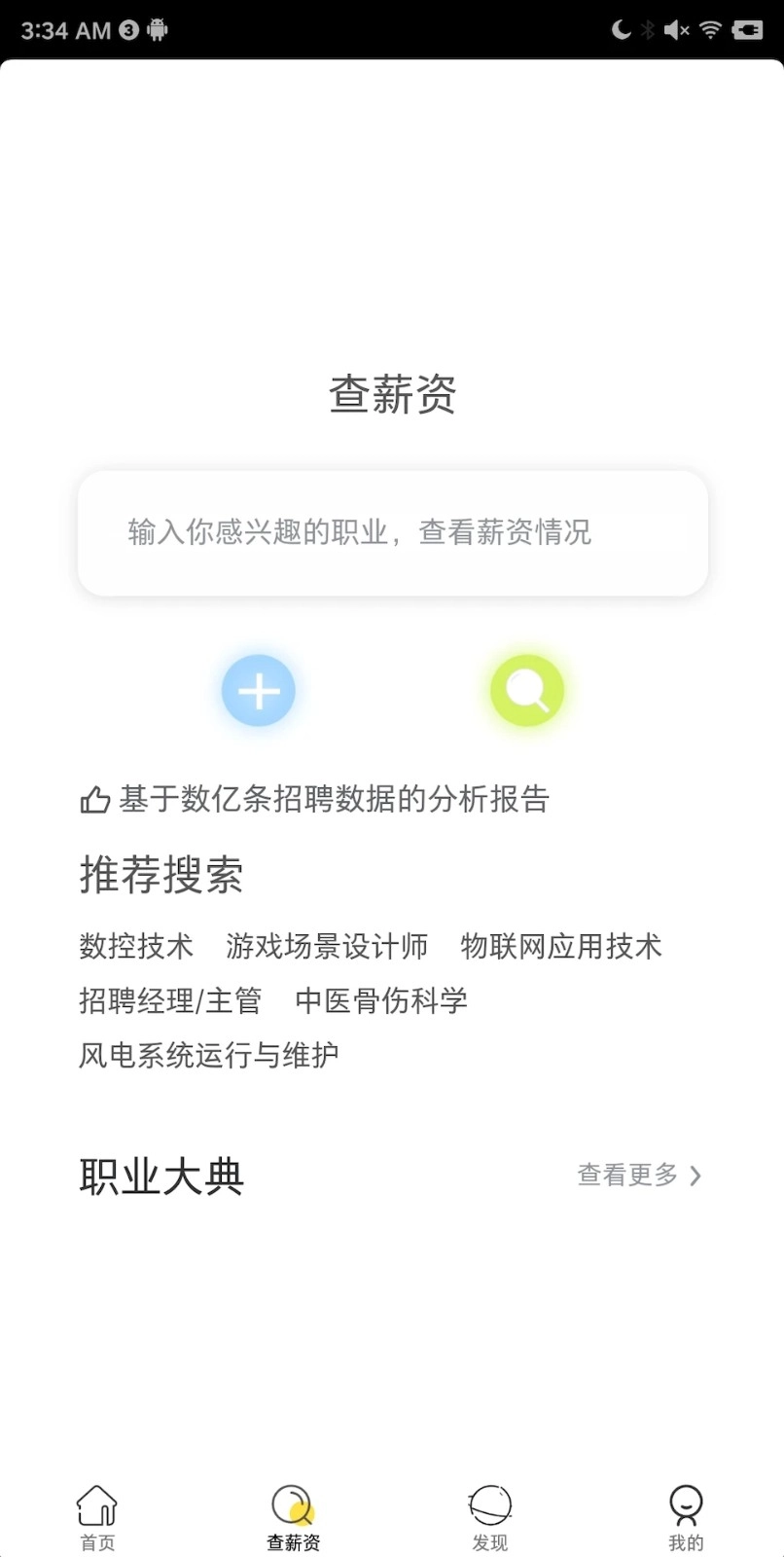Open the 发现 discover globe icon
This screenshot has height=1557, width=784.
point(489,1503)
